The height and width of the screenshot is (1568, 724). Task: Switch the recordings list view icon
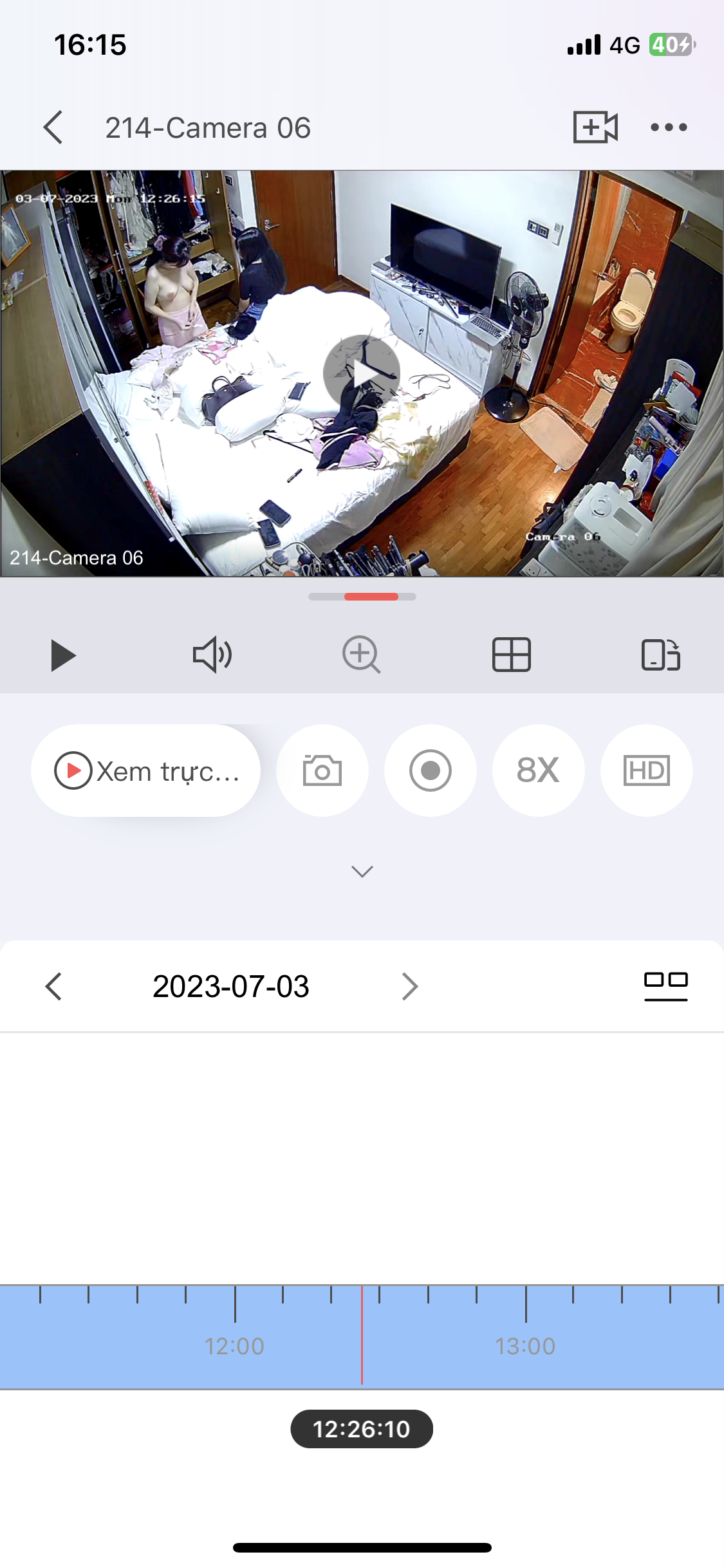666,986
